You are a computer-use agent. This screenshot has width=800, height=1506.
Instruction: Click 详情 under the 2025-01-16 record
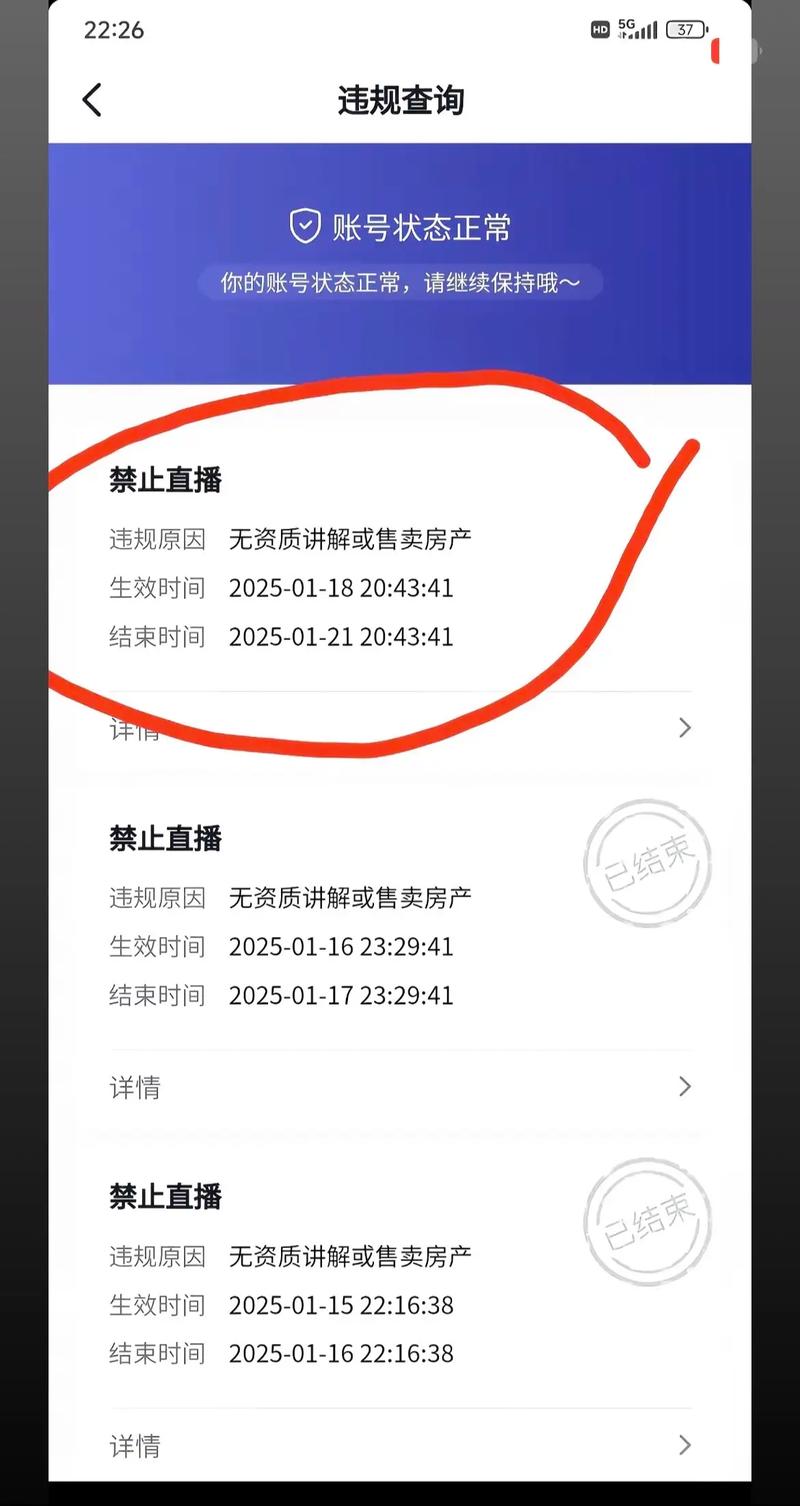tap(135, 1088)
